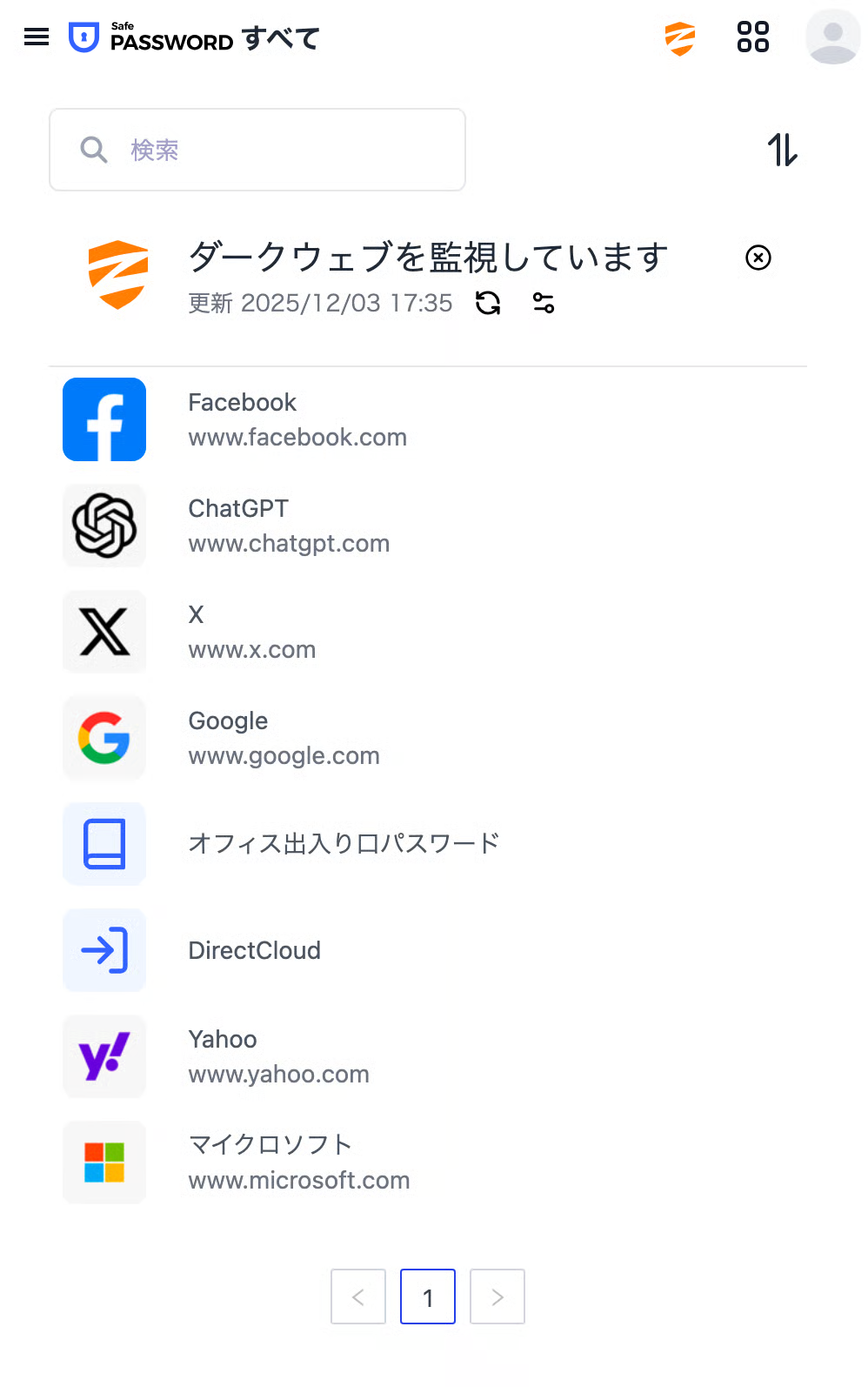View the Google account entry
The width and height of the screenshot is (868, 1387).
pos(284,738)
